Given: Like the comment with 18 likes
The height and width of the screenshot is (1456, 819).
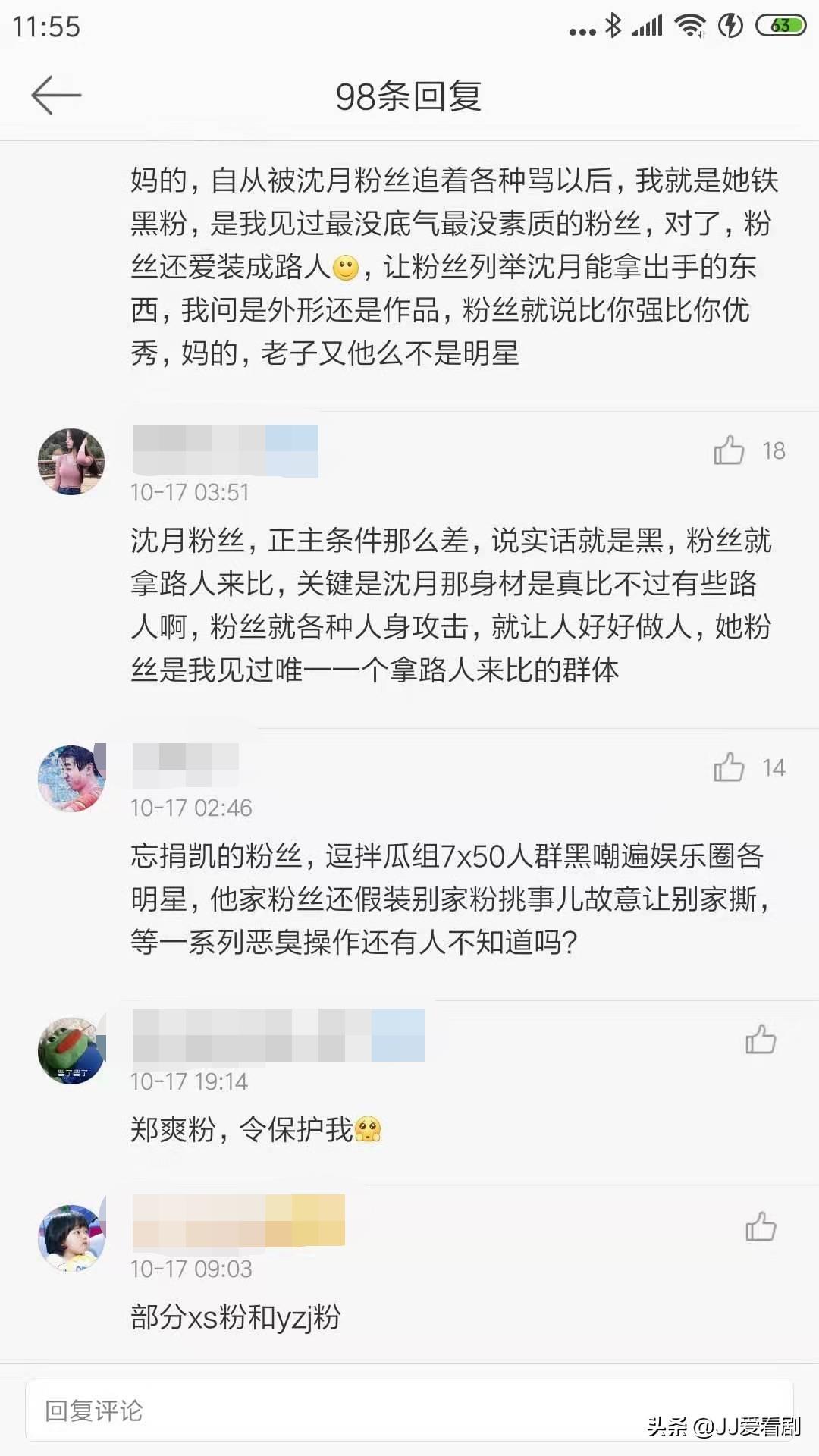Looking at the screenshot, I should tap(729, 450).
